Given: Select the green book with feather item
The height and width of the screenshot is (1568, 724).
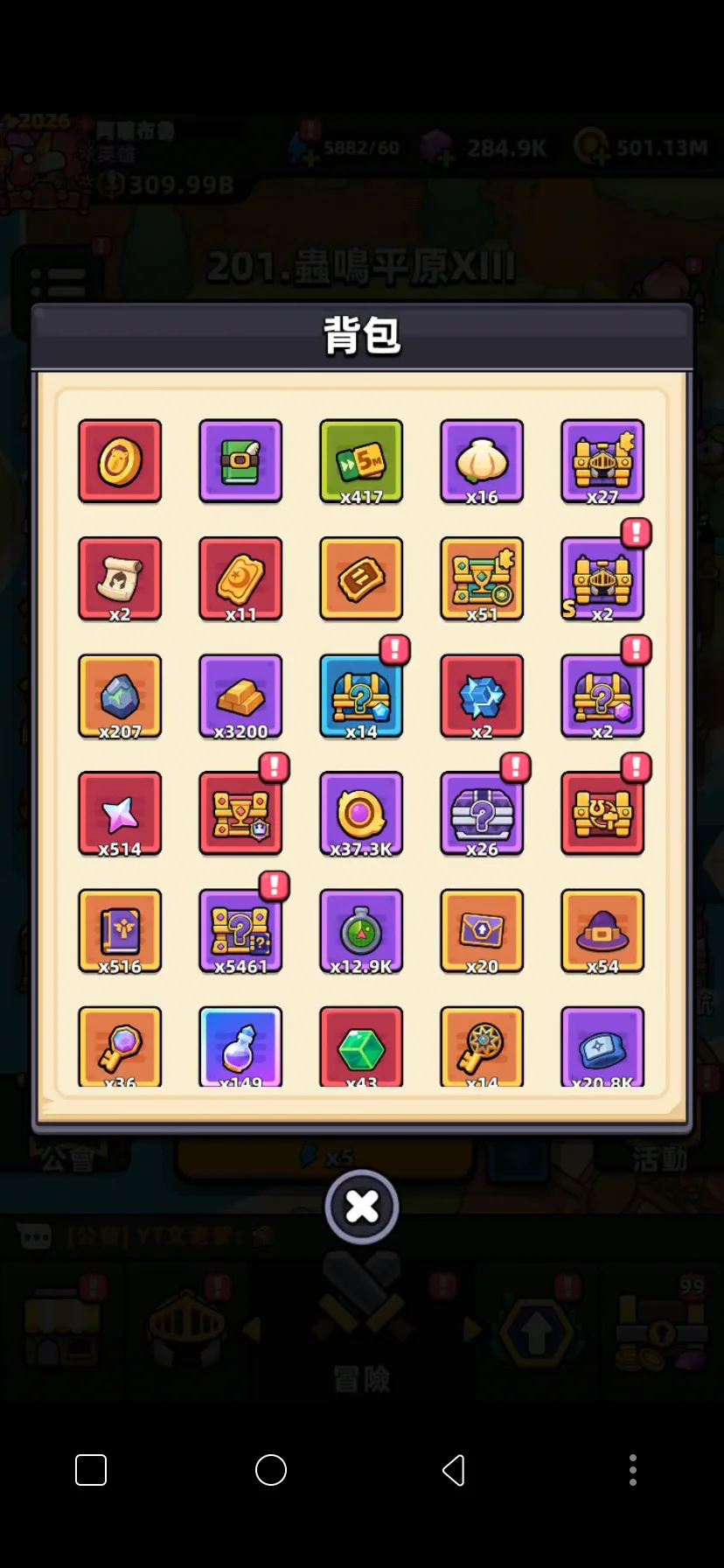Looking at the screenshot, I should click(x=240, y=461).
